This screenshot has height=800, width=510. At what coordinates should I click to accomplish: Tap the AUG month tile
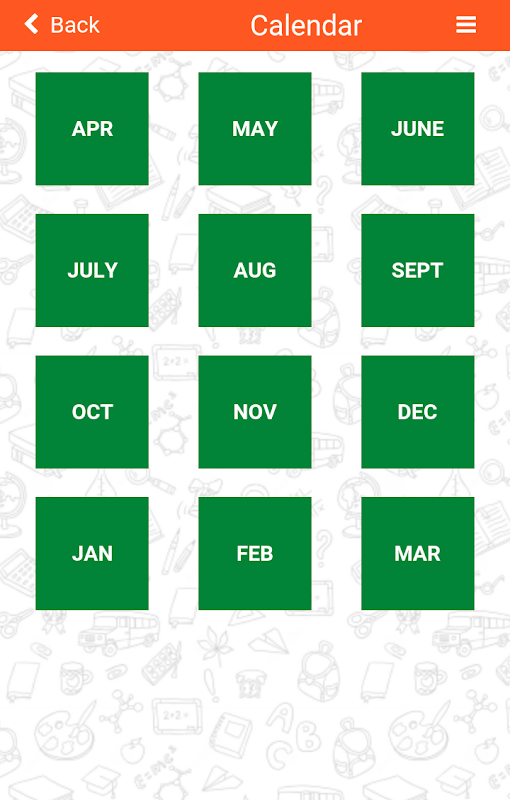coord(255,270)
